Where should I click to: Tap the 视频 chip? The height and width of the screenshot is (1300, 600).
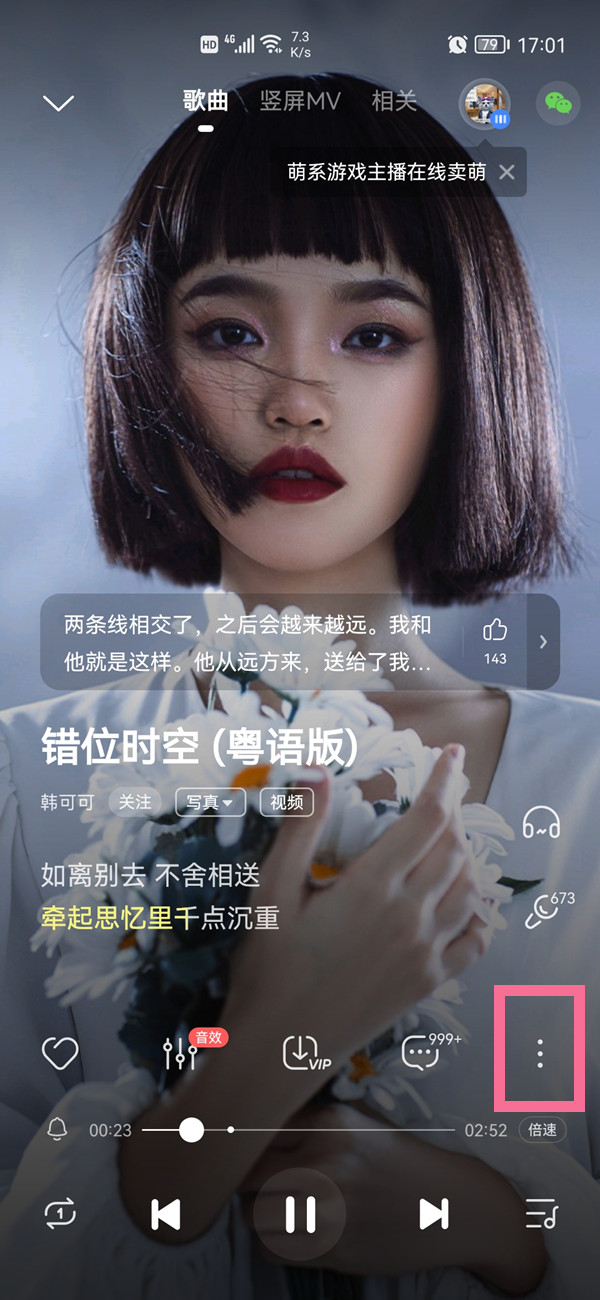pos(286,802)
